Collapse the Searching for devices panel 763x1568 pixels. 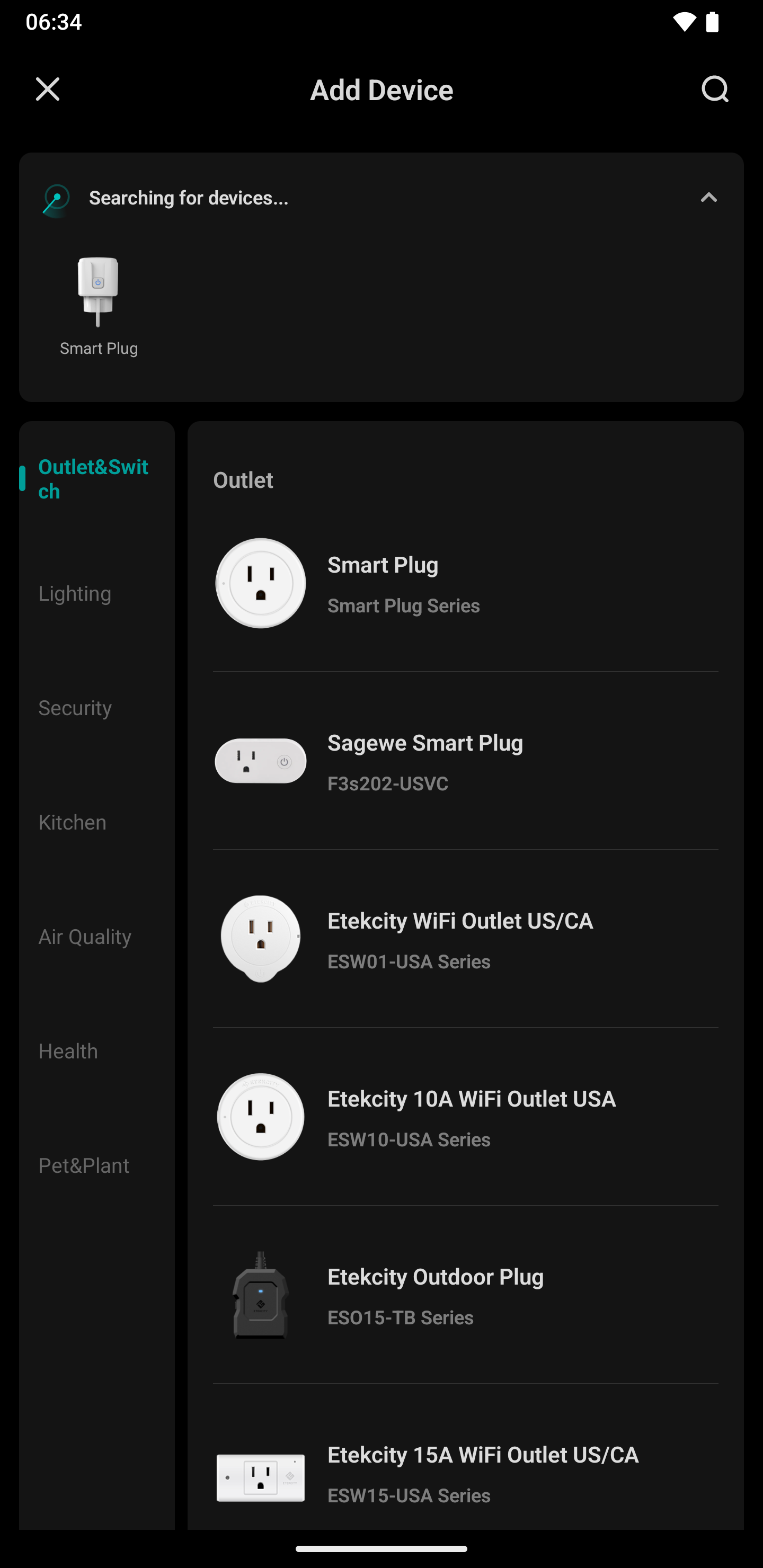pyautogui.click(x=708, y=197)
